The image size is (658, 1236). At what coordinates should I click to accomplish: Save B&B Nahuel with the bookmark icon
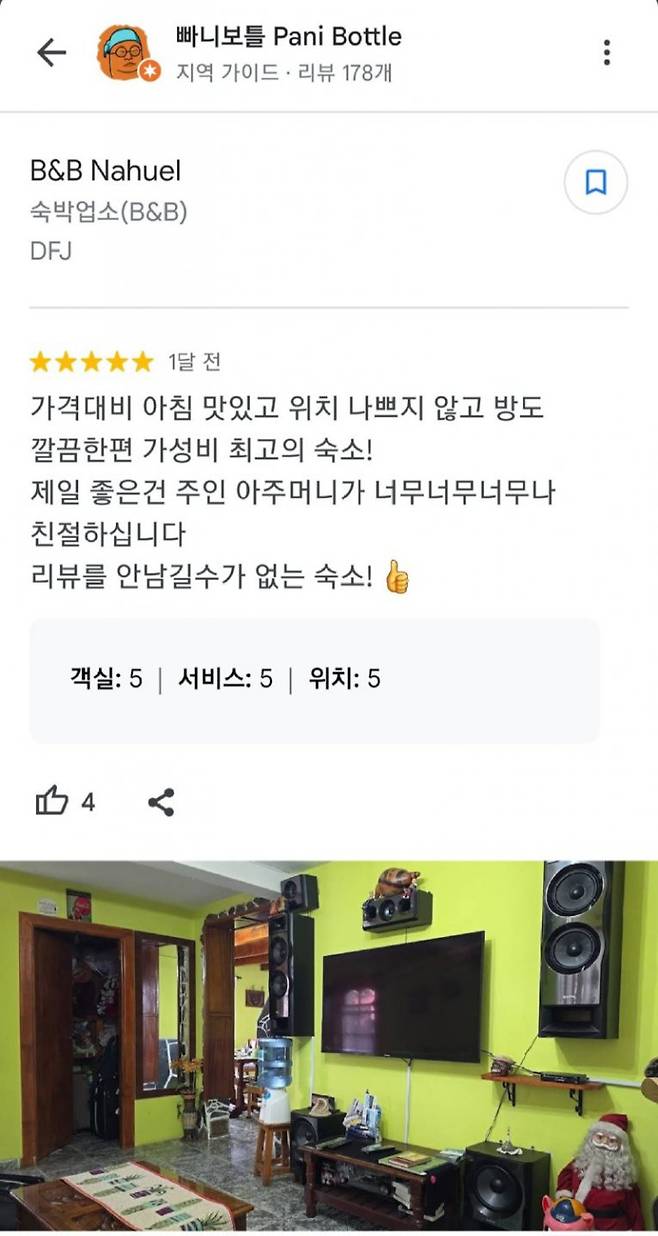[596, 182]
